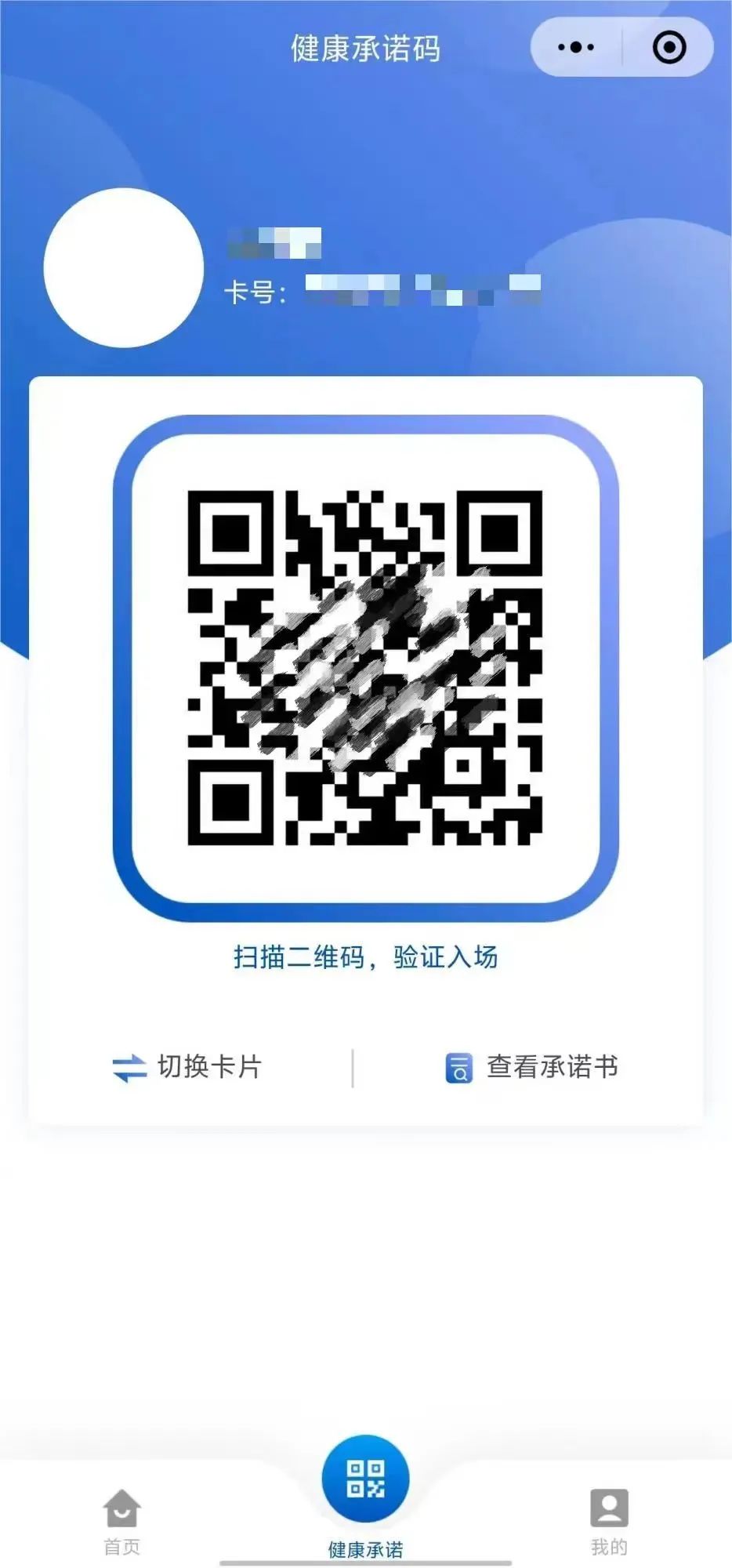
Task: Close the mini program via the circle icon
Action: tap(669, 48)
